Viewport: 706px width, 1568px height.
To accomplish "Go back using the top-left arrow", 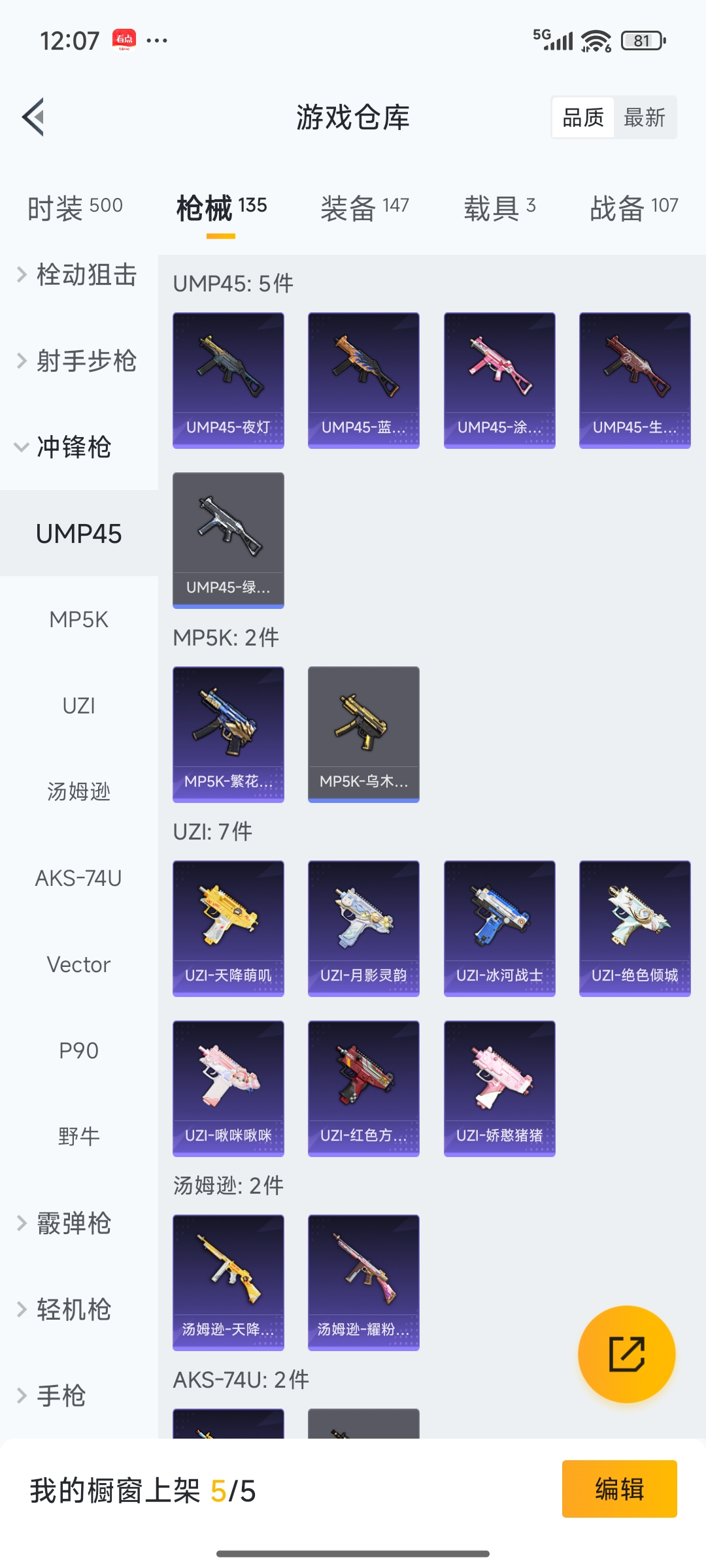I will [x=33, y=118].
